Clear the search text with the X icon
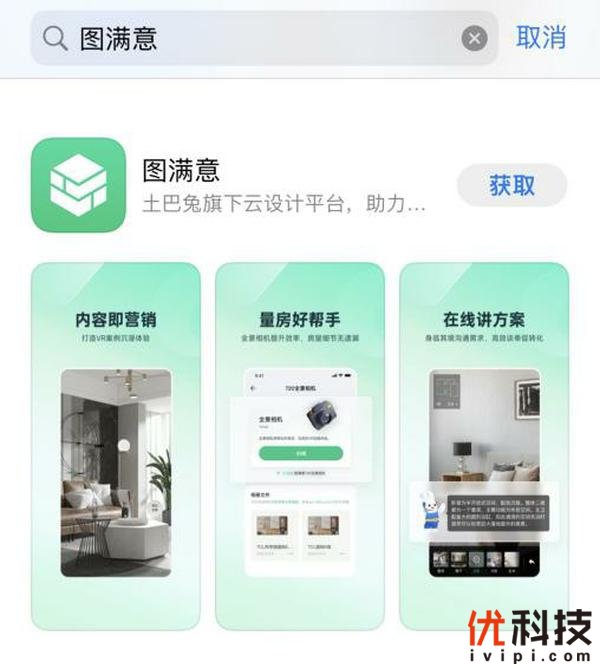Image resolution: width=600 pixels, height=669 pixels. pos(474,39)
